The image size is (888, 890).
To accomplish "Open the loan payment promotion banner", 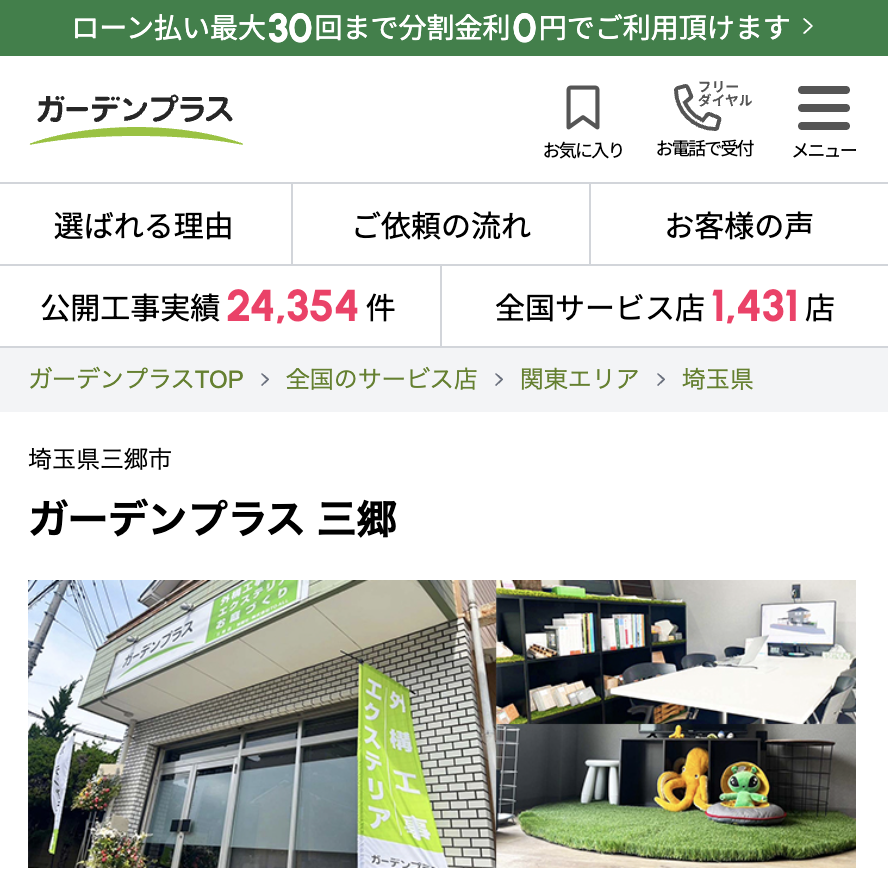I will tap(444, 28).
